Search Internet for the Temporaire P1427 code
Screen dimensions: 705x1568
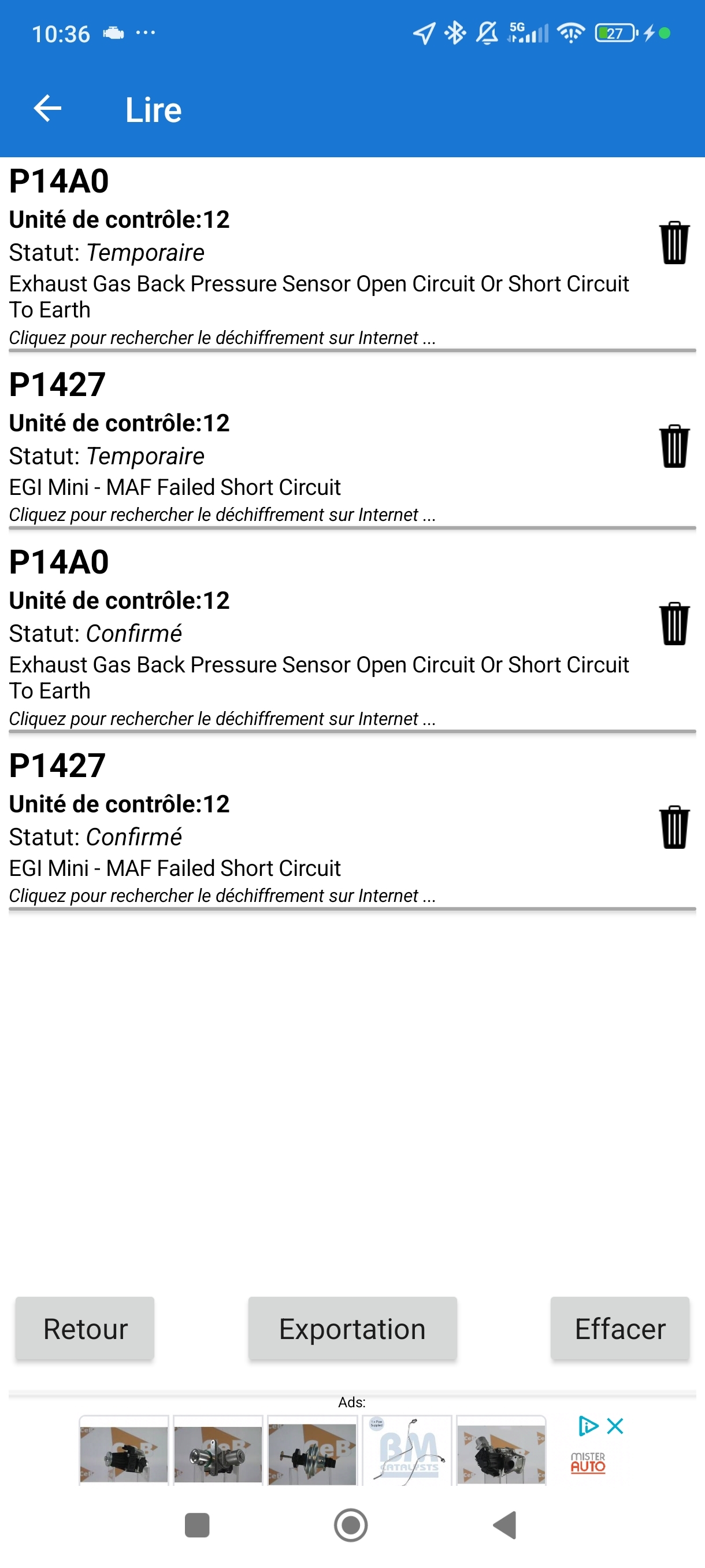(222, 515)
